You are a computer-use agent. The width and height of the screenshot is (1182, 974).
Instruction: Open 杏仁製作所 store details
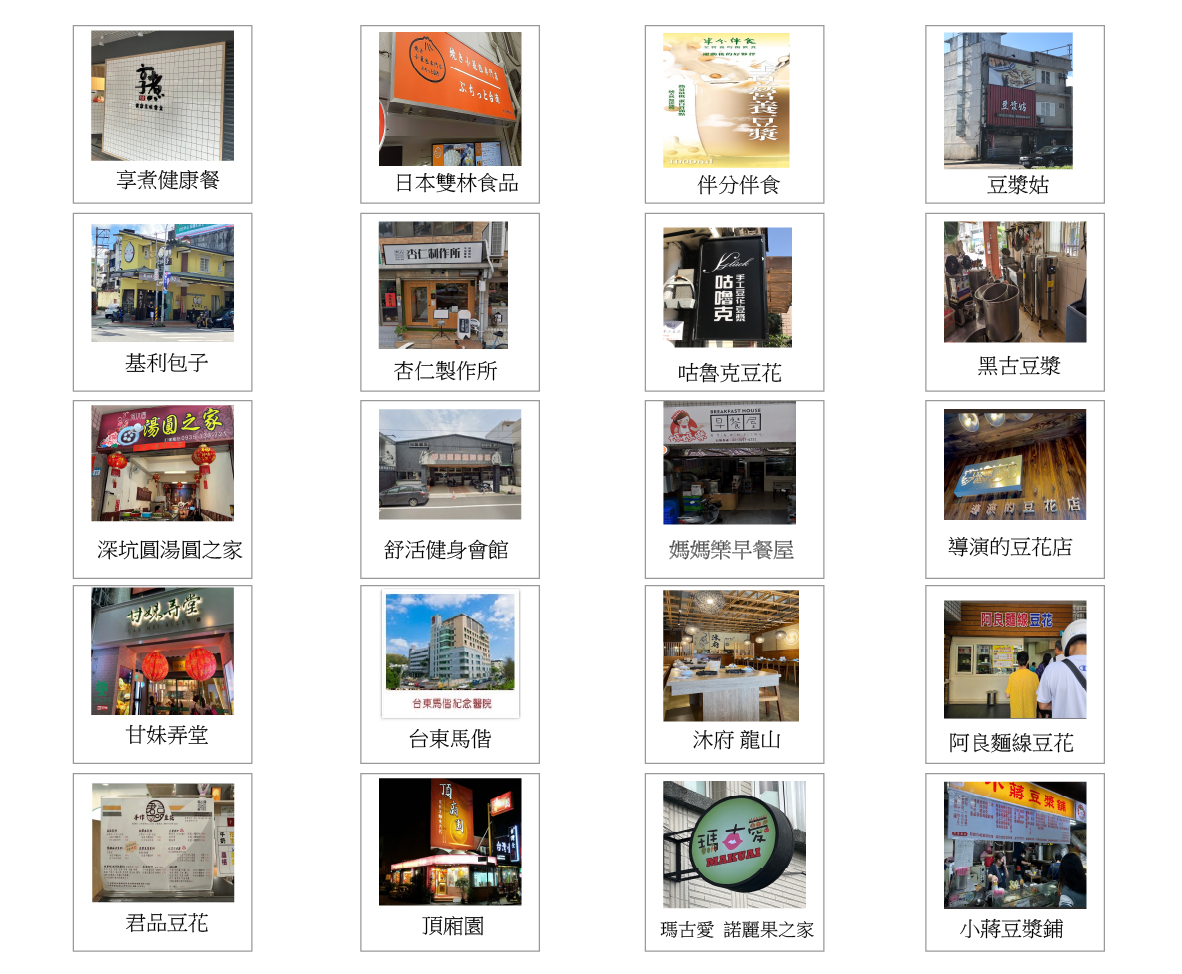(x=449, y=301)
